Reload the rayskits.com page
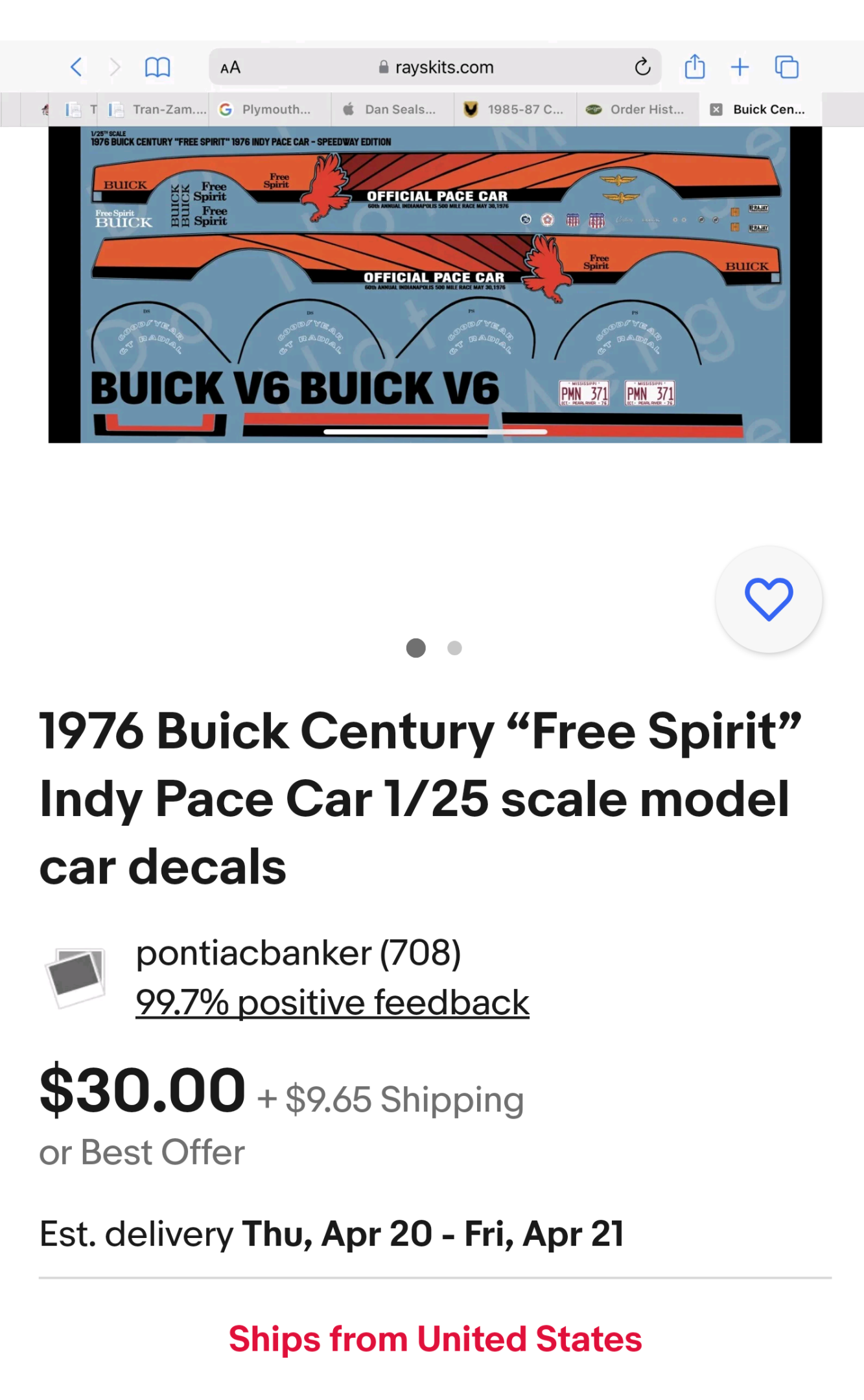 (641, 65)
